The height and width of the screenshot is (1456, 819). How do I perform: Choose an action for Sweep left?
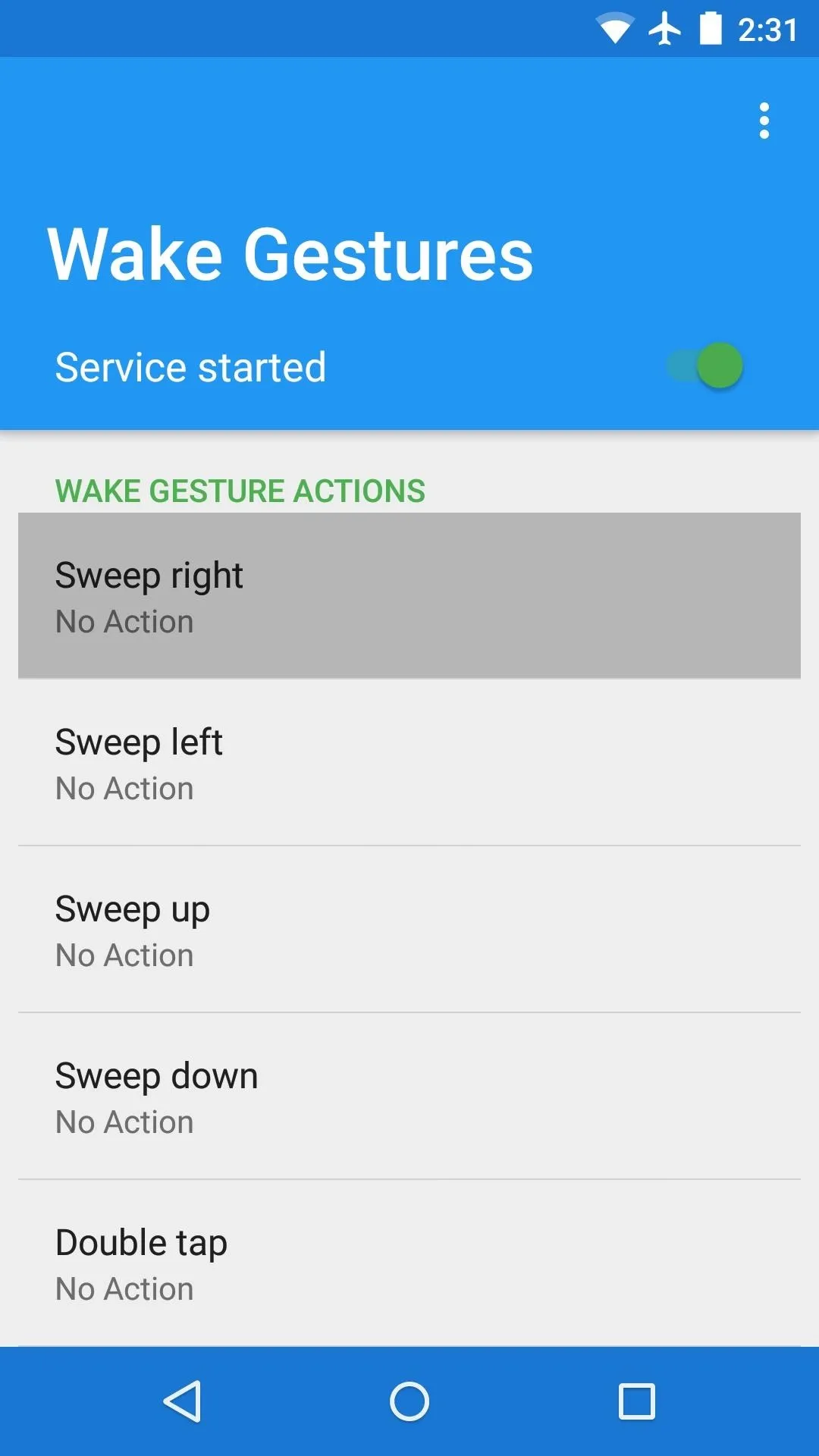[x=409, y=762]
